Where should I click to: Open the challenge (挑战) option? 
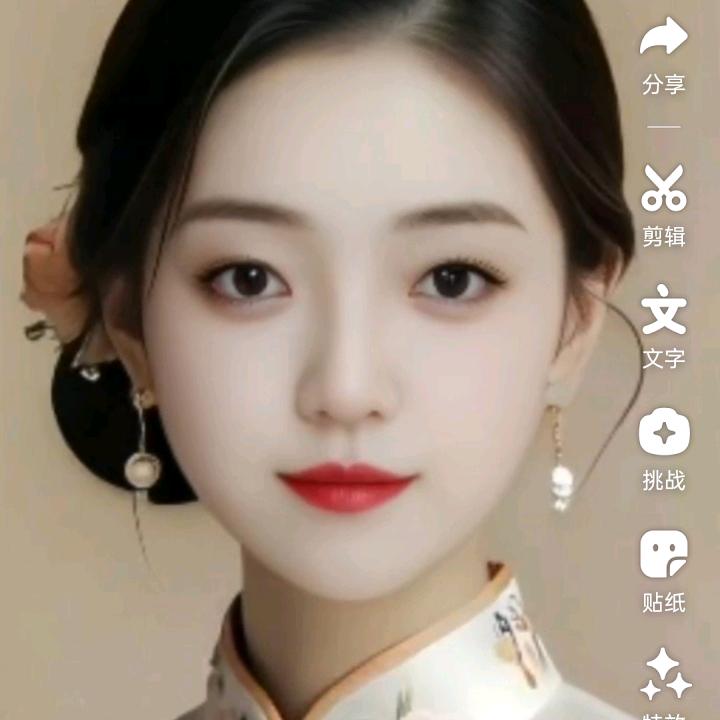pos(664,433)
